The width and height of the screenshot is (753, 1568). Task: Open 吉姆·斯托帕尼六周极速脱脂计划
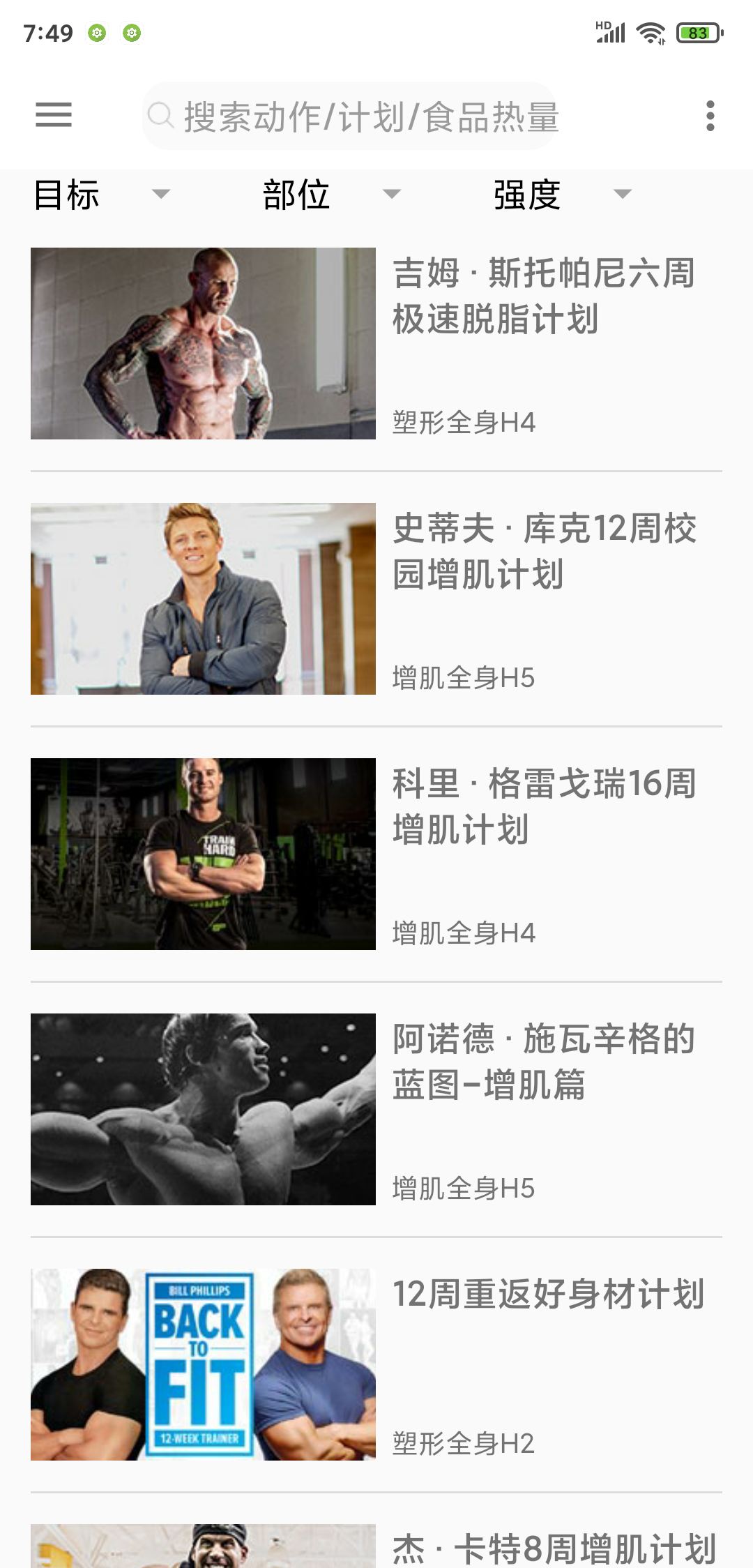(376, 343)
